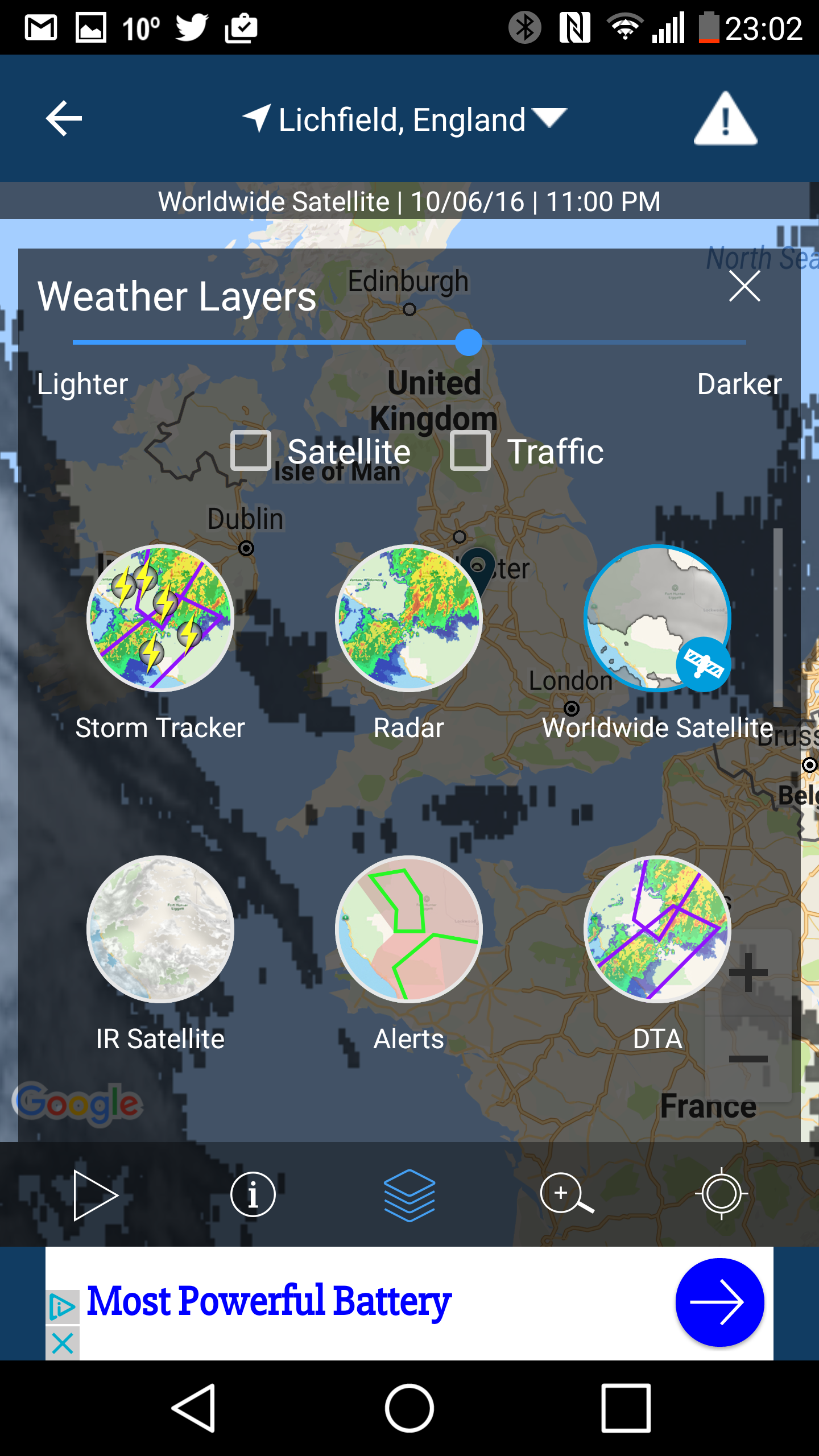Tap the magnifier zoom-in icon
The width and height of the screenshot is (819, 1456).
566,1194
